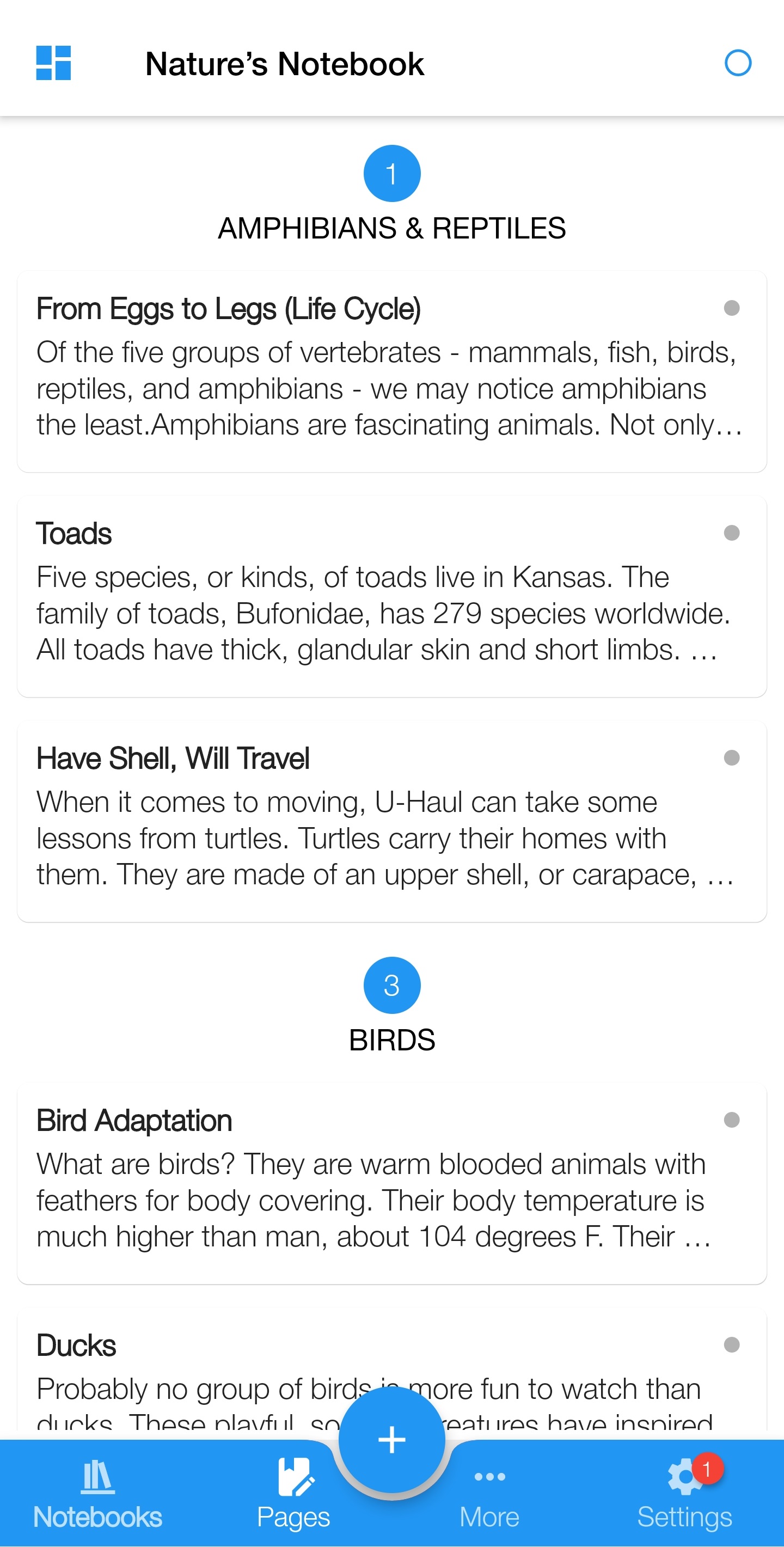Screen dimensions: 784x1547
Task: Tap the gray dot on Bird Adaptation card
Action: pyautogui.click(x=731, y=1120)
